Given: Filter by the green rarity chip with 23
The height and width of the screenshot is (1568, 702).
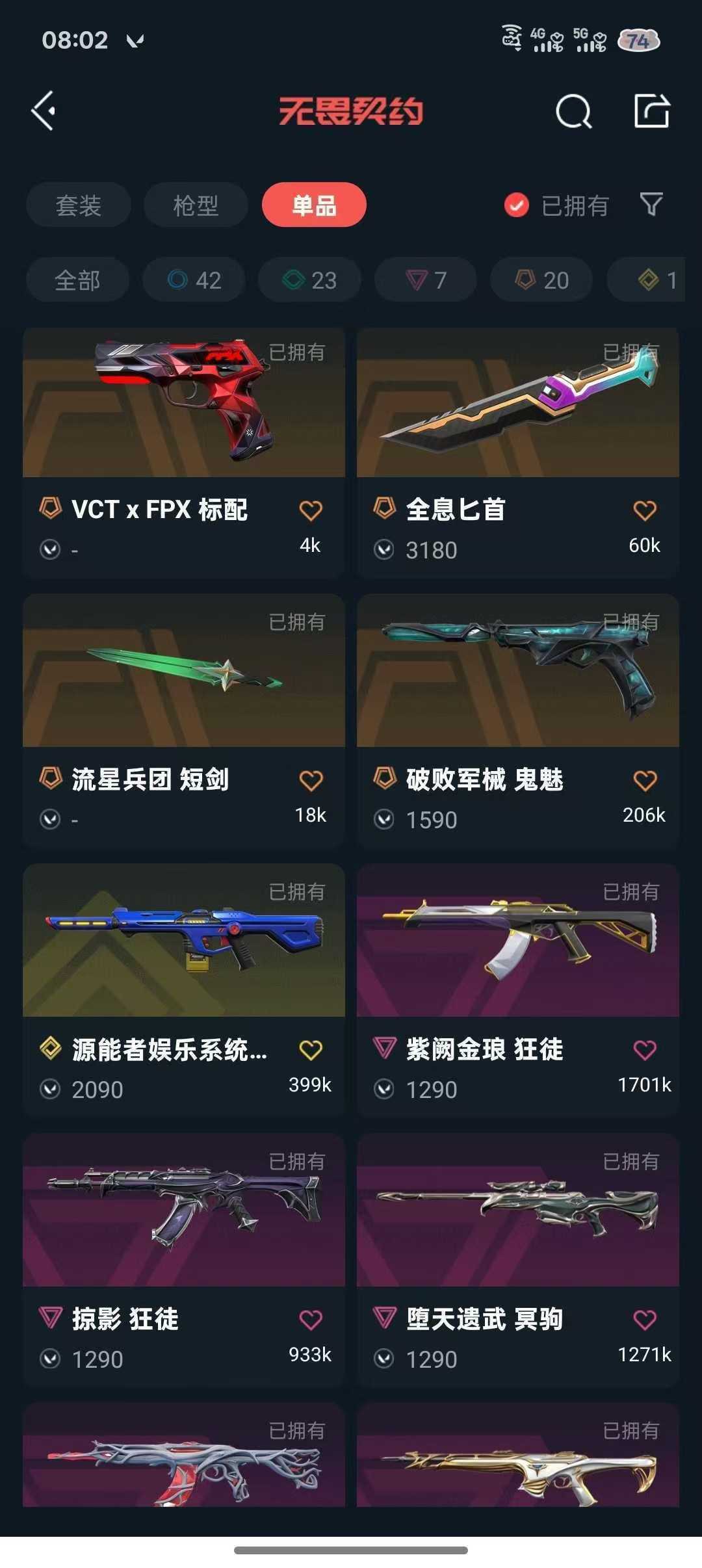Looking at the screenshot, I should click(309, 280).
